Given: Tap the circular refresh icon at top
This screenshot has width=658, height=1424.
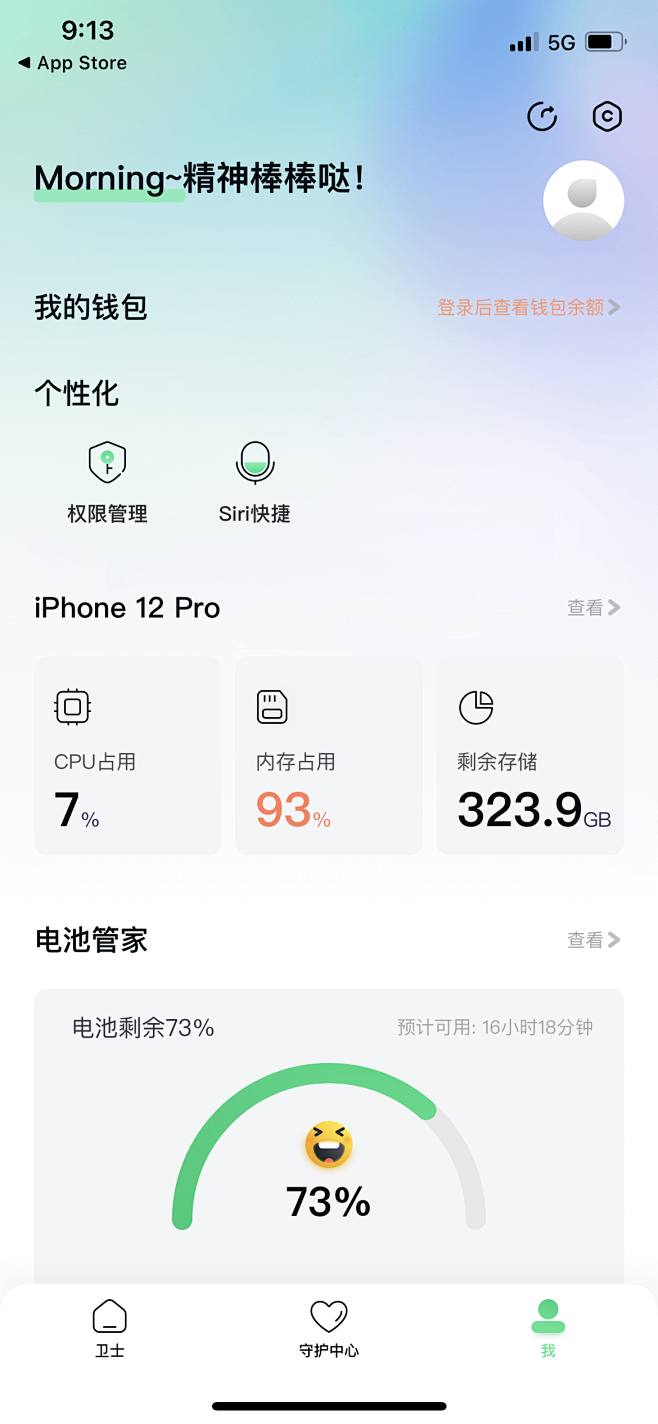Looking at the screenshot, I should click(x=542, y=117).
